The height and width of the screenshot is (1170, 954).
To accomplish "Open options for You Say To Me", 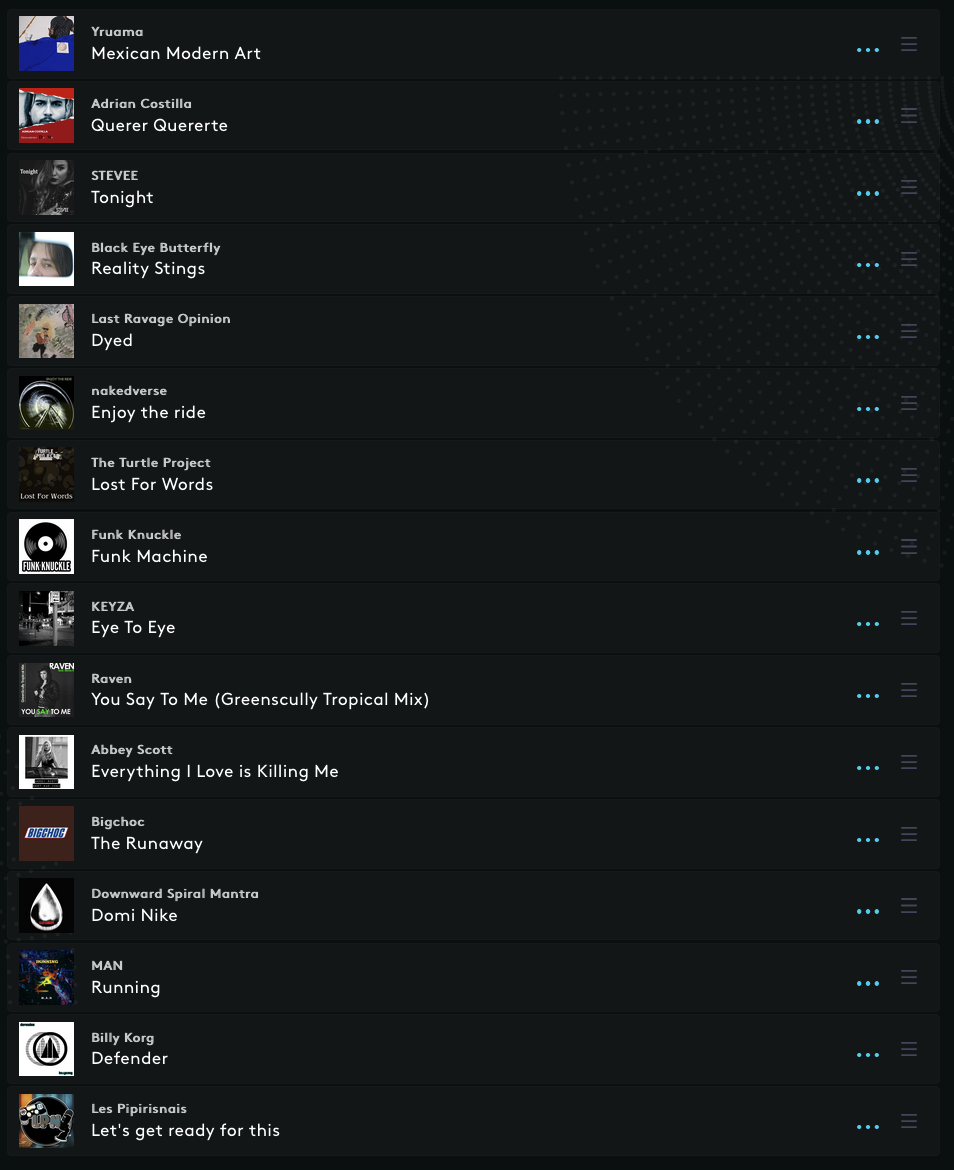I will [867, 696].
